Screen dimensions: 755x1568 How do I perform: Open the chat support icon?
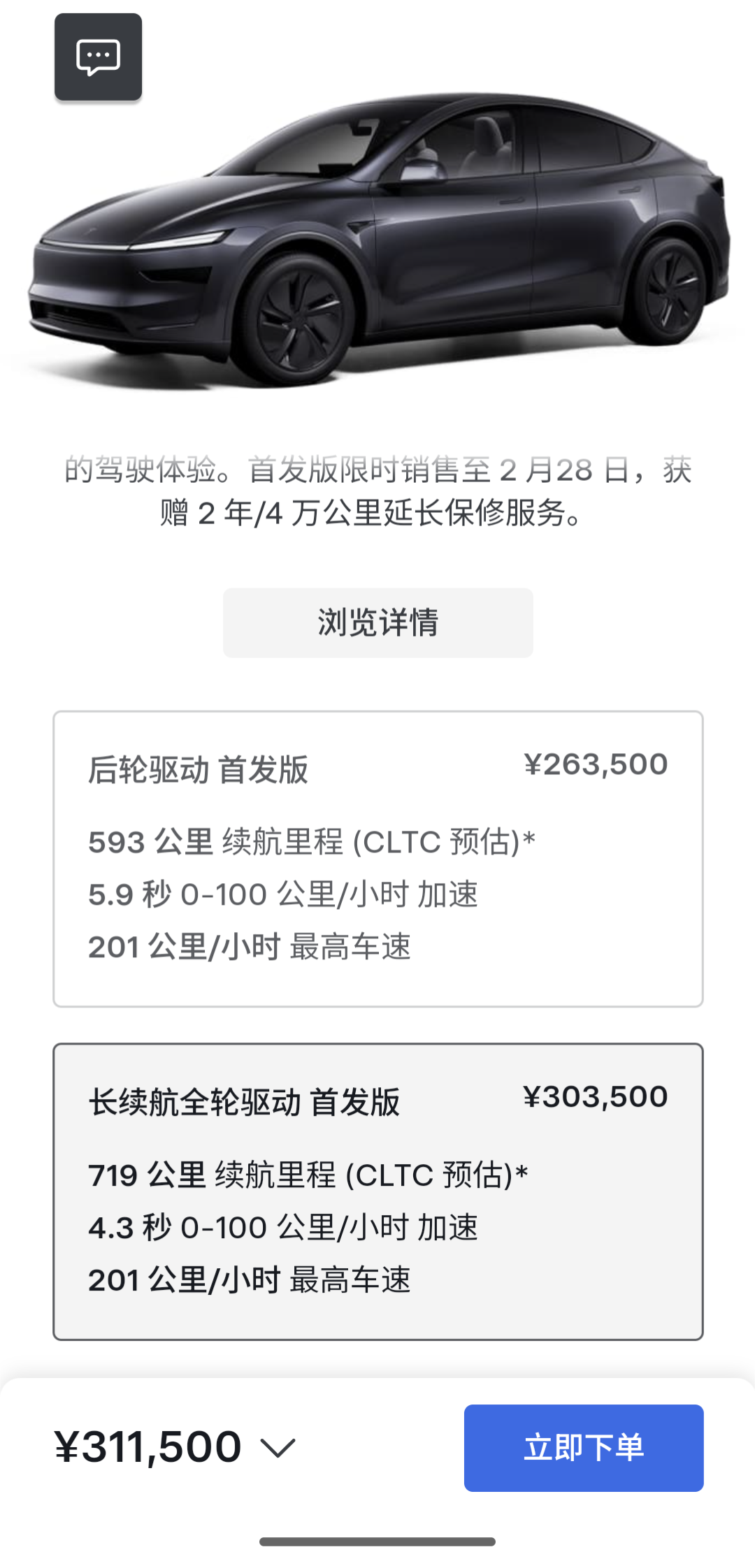click(x=99, y=57)
